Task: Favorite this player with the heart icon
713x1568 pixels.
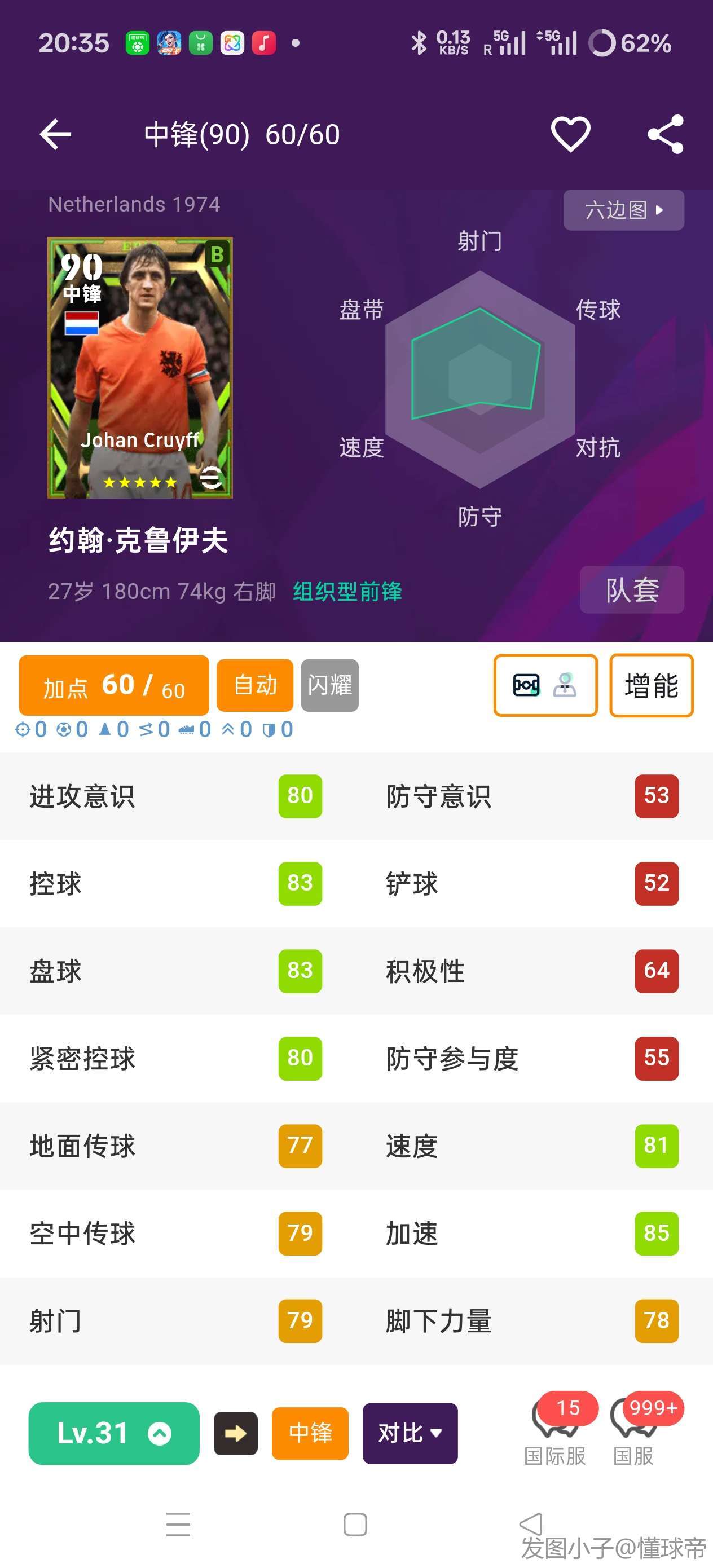Action: [x=570, y=134]
